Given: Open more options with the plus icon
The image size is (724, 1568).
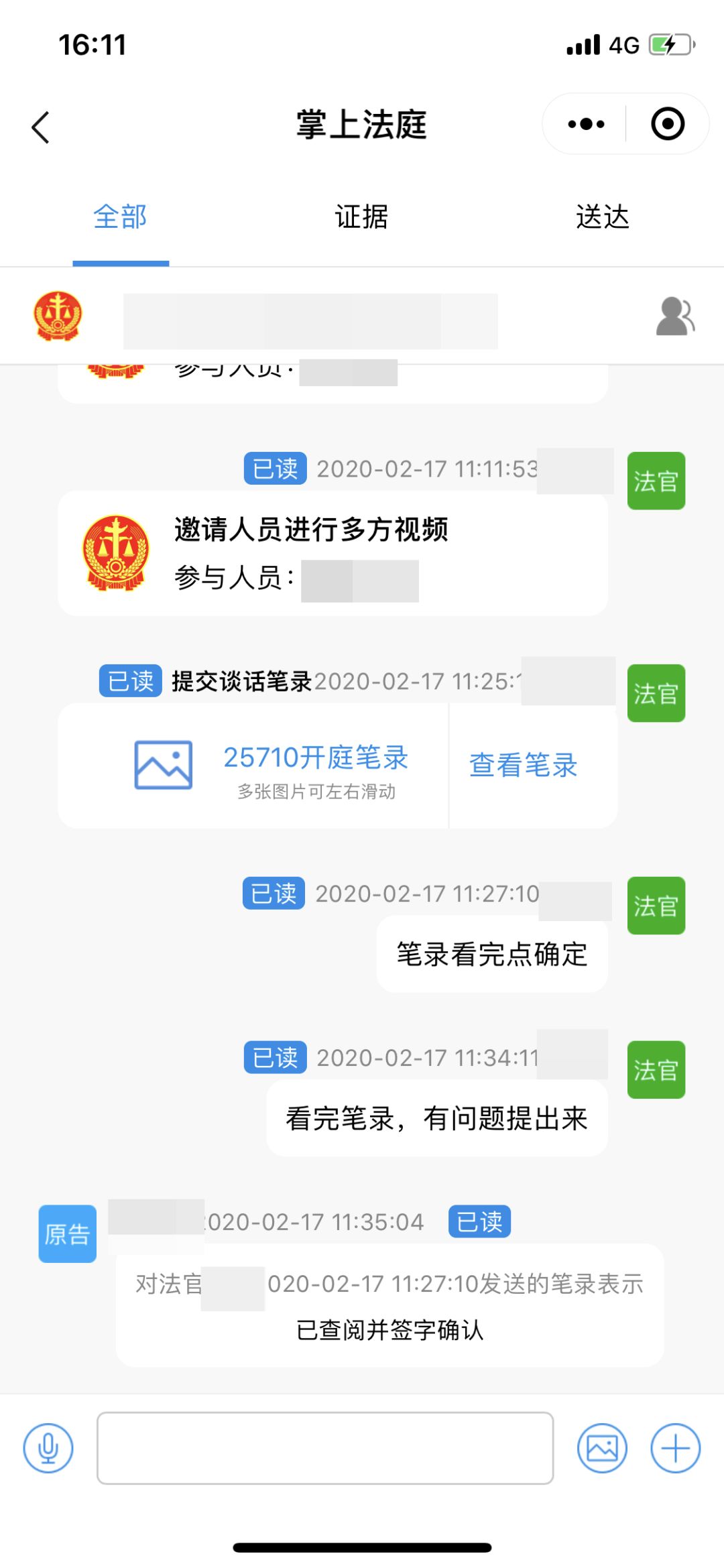Looking at the screenshot, I should coord(676,1448).
